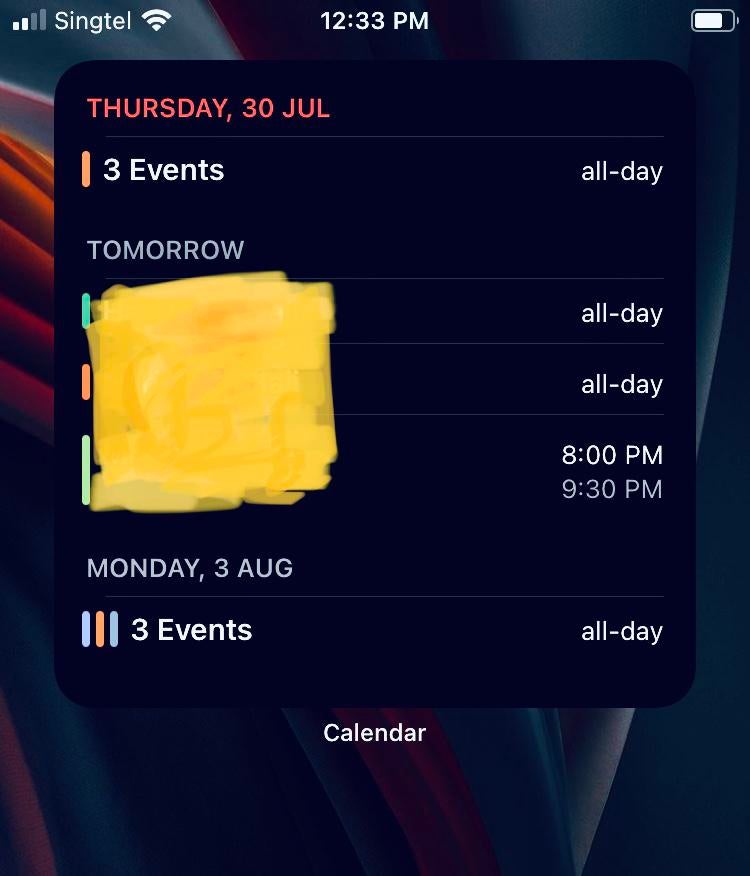Open the 3 Events entry for Thursday, 30 Jul
The image size is (750, 876).
(x=163, y=170)
